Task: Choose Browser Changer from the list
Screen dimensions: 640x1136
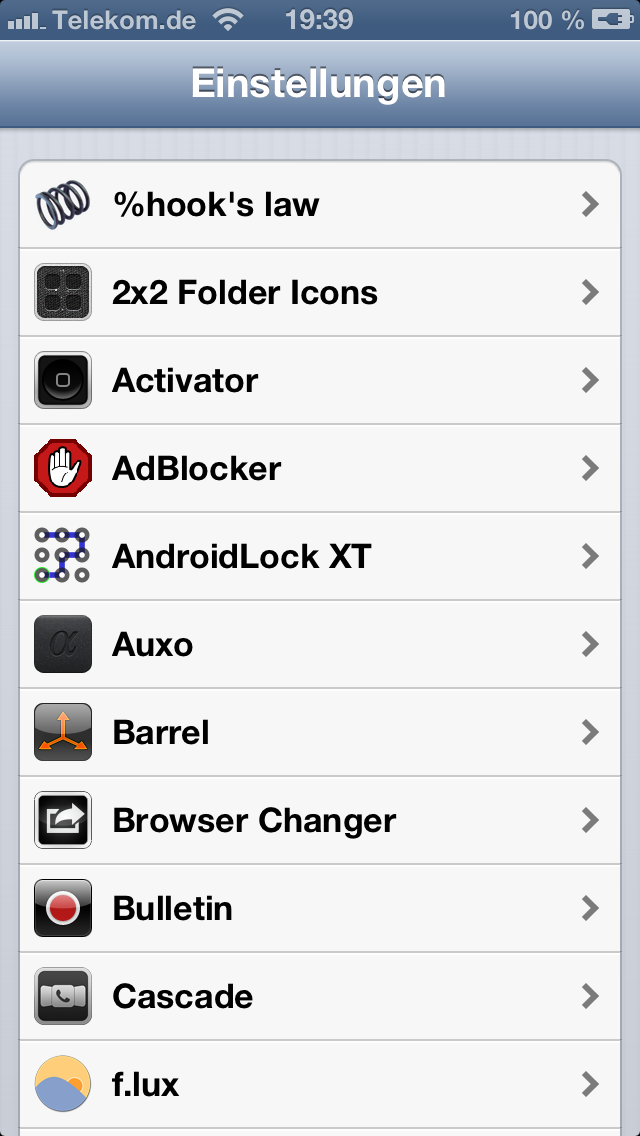Action: pyautogui.click(x=320, y=821)
